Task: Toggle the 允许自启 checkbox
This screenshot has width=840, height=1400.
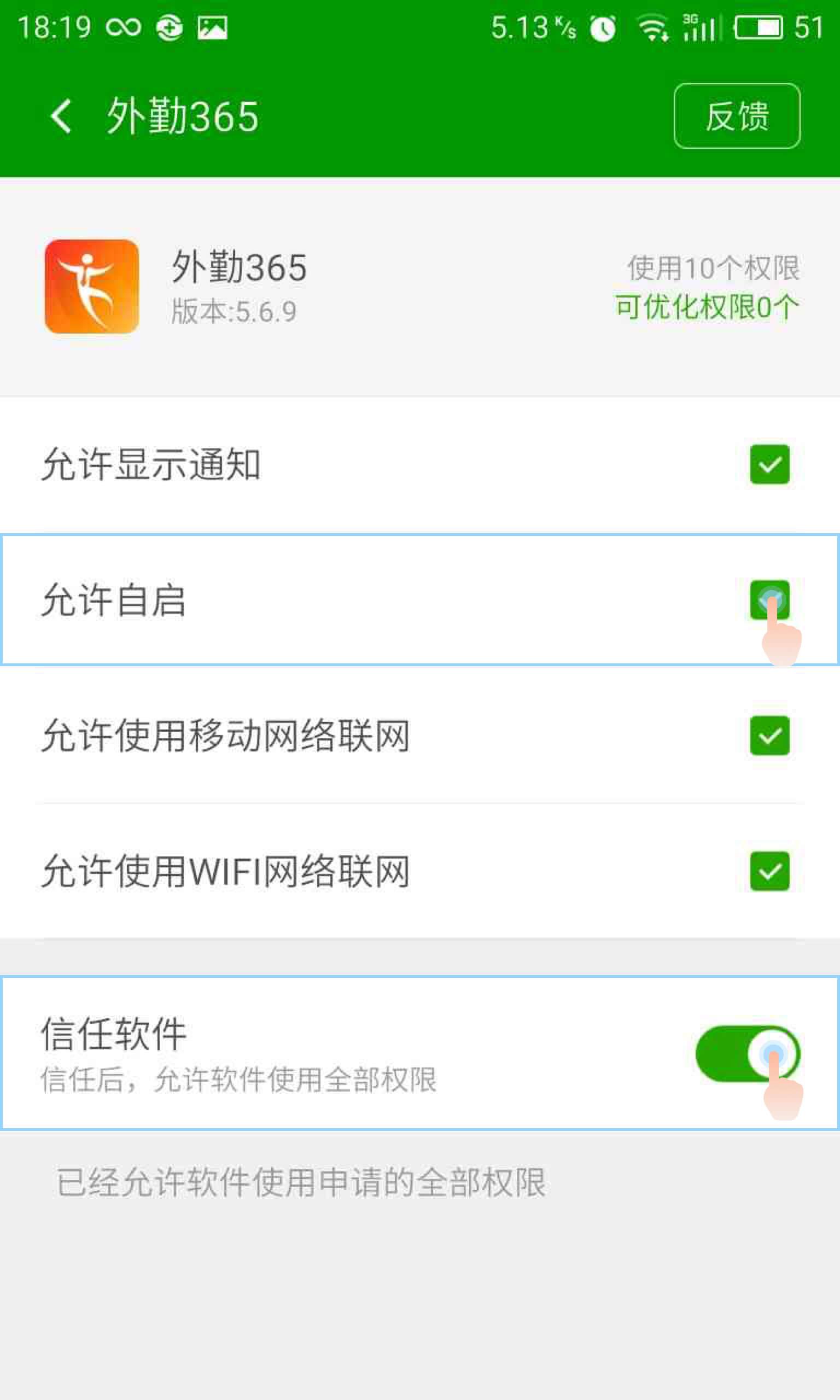Action: coord(769,599)
